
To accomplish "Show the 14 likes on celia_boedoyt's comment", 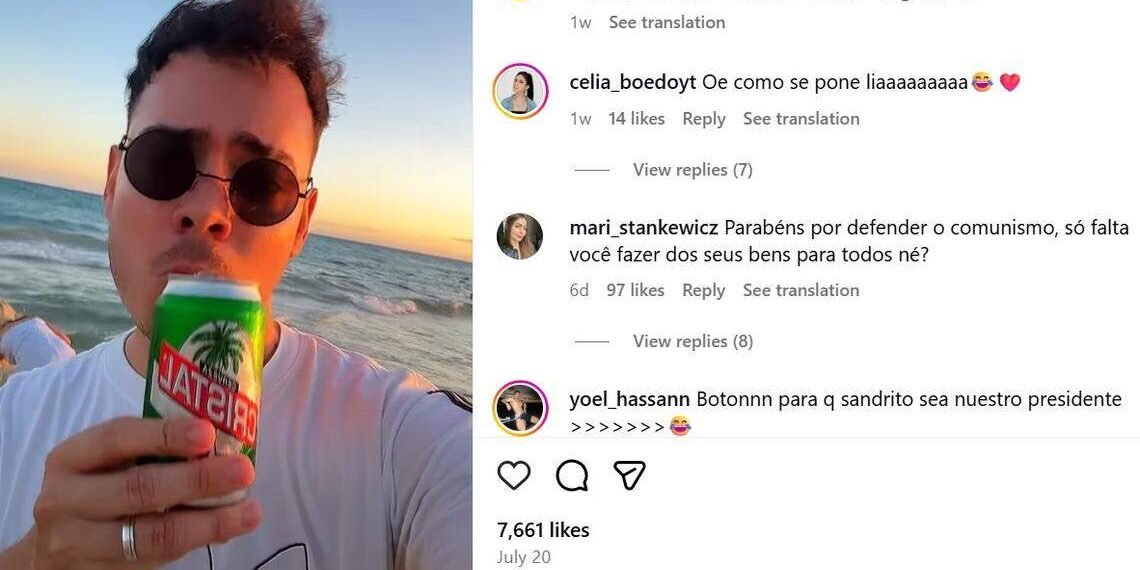I will (x=636, y=118).
